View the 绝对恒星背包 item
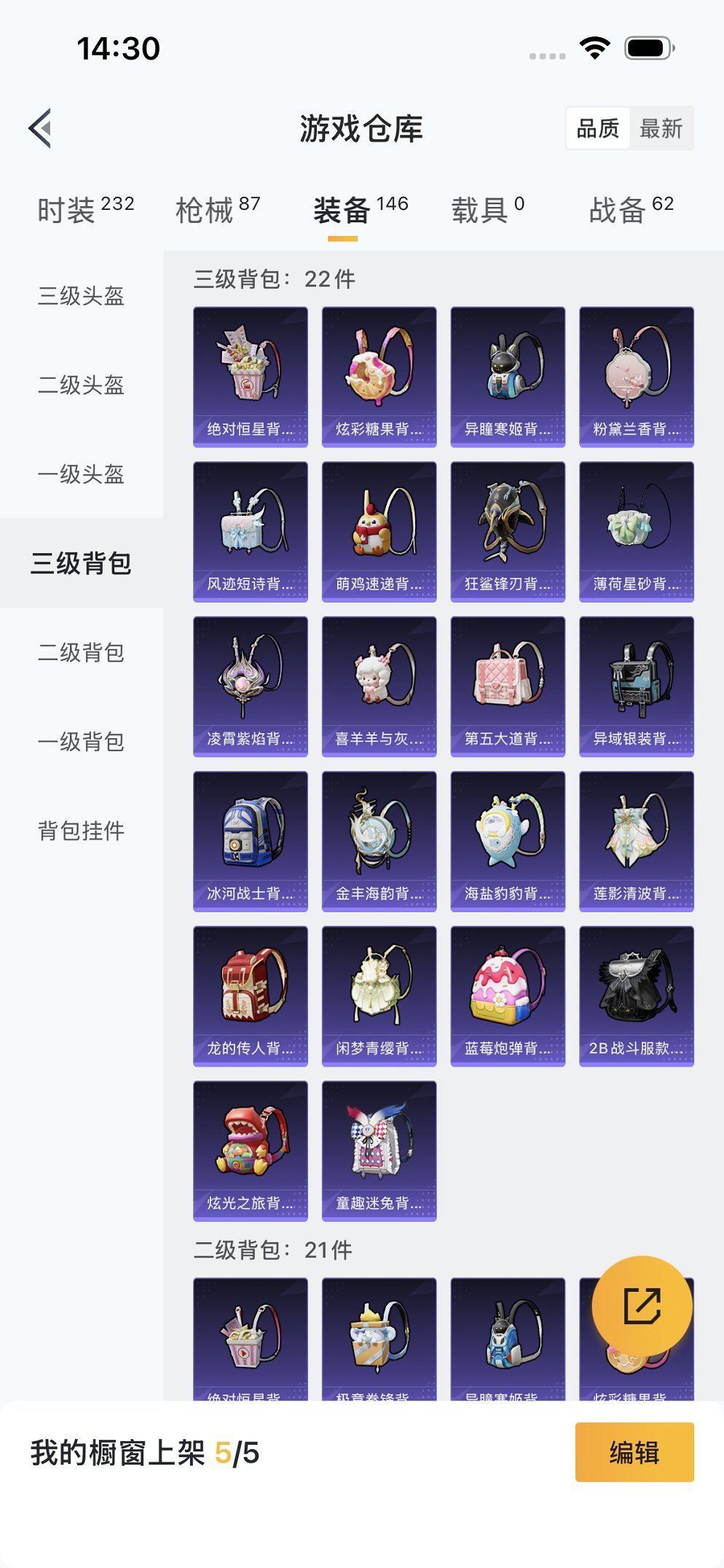Image resolution: width=724 pixels, height=1568 pixels. 251,372
